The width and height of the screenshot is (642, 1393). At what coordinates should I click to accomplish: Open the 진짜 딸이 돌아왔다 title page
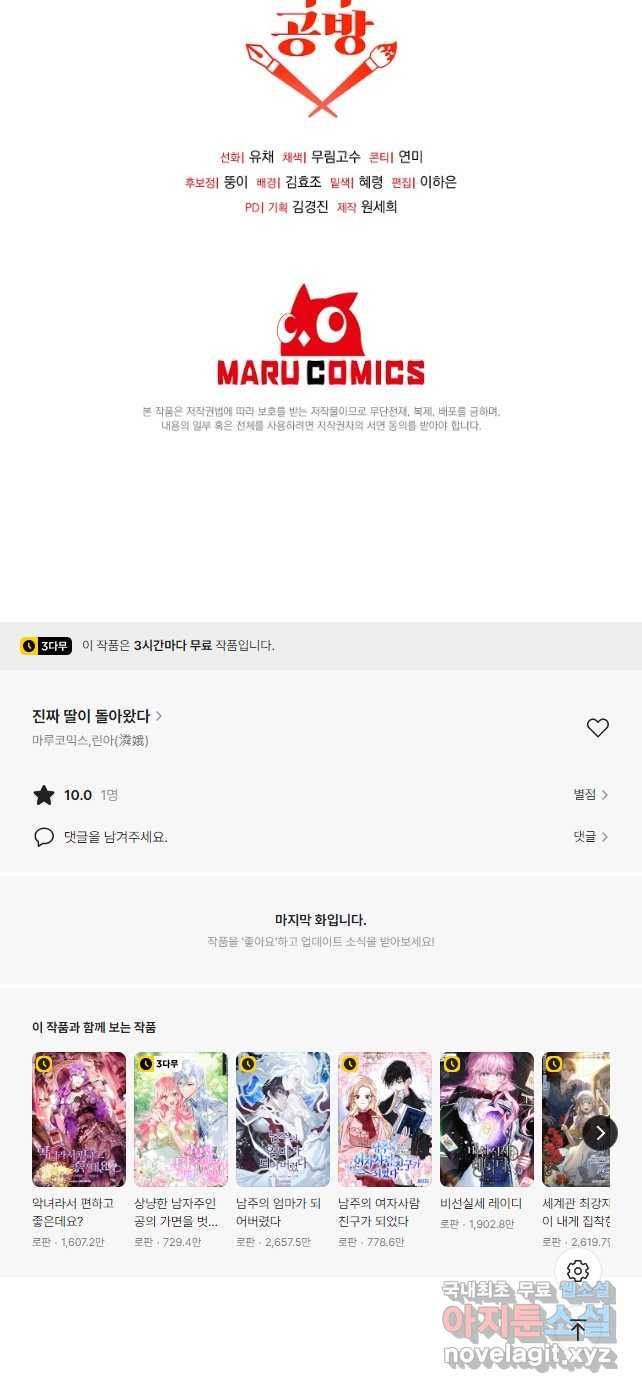(96, 716)
